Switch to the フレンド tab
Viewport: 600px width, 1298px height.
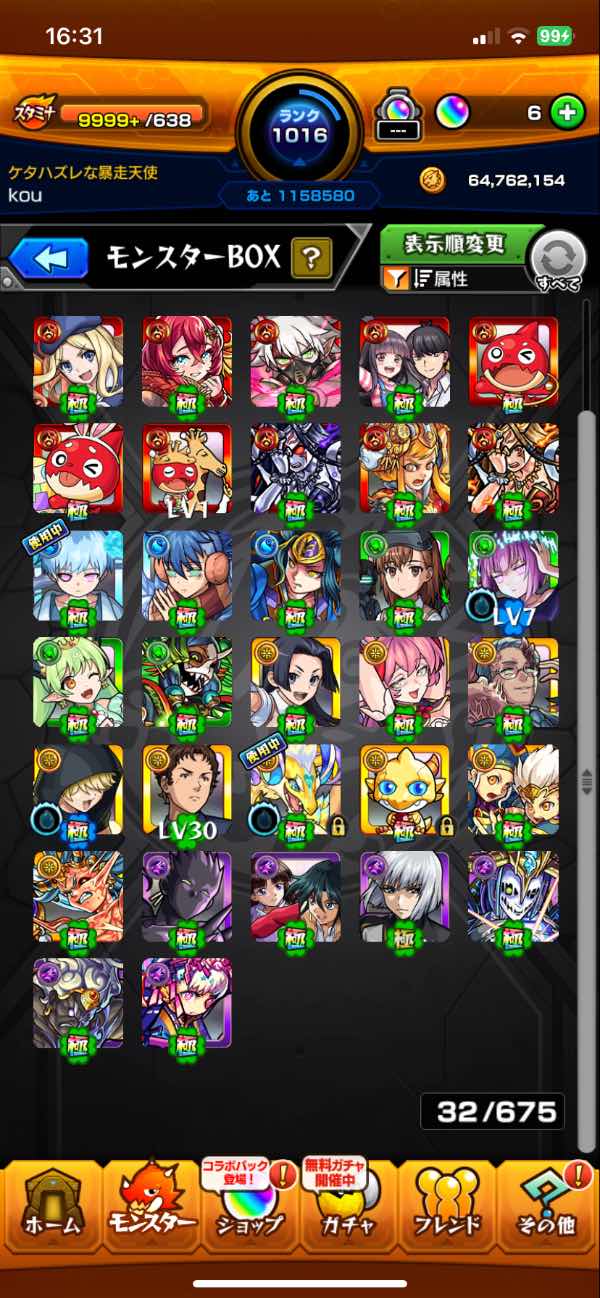click(x=446, y=1210)
